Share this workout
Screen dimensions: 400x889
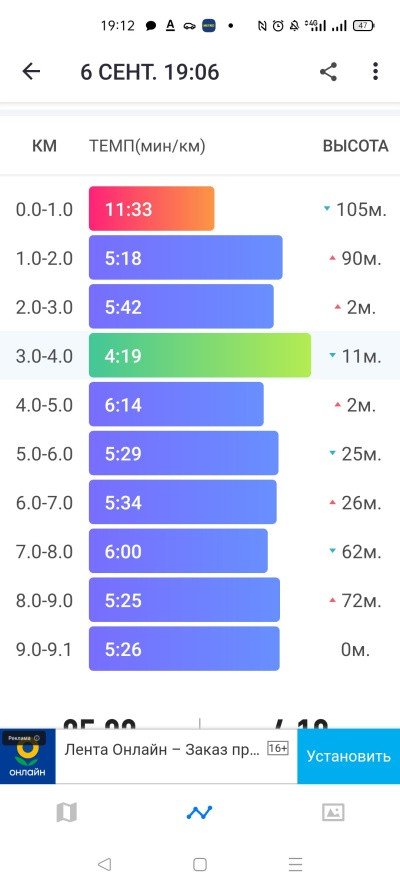pos(328,72)
